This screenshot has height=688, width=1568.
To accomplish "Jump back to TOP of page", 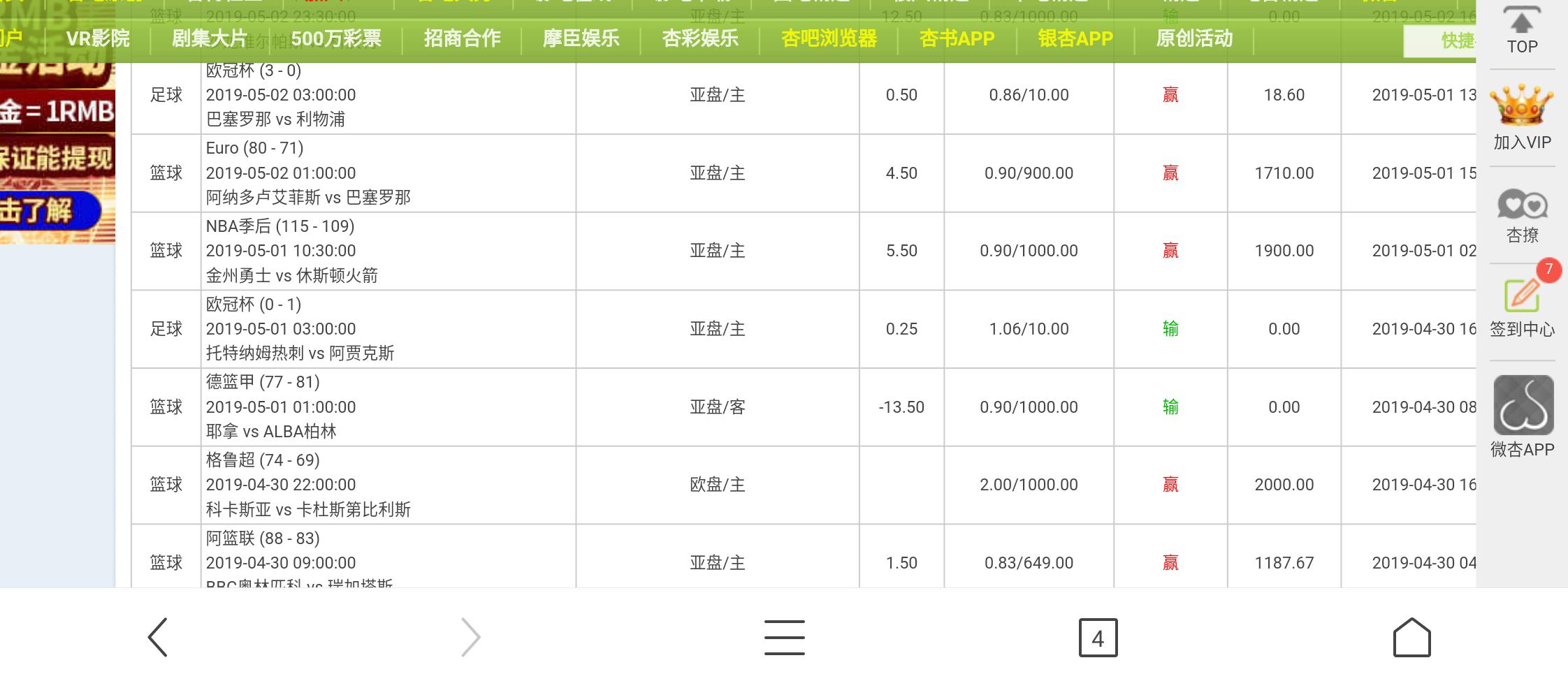I will [1522, 31].
